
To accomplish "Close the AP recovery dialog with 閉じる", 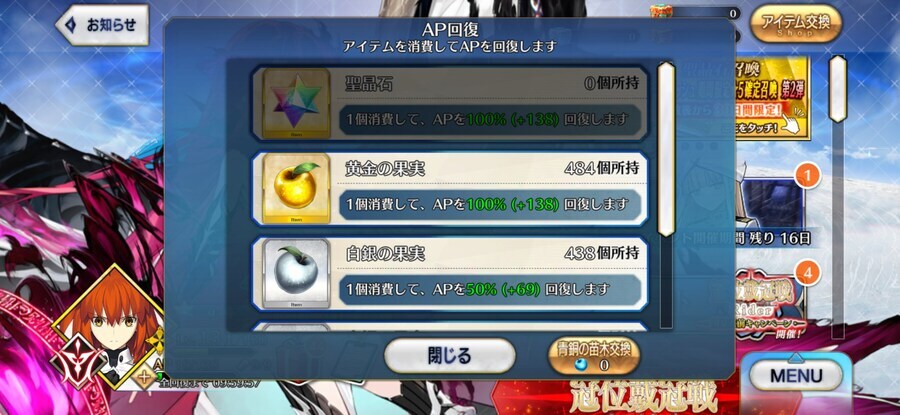I will point(449,355).
